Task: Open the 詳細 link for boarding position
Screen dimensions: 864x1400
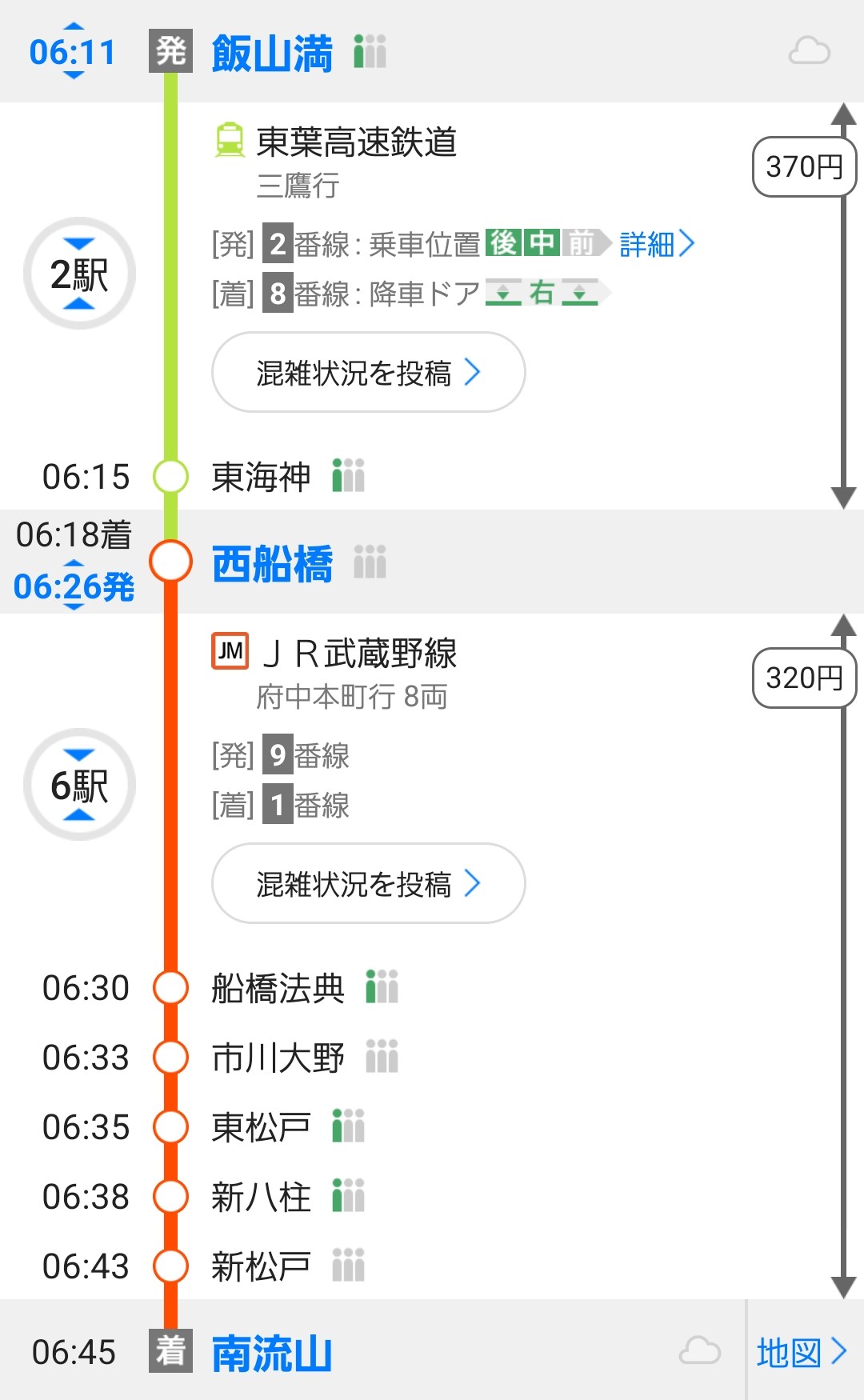Action: [656, 244]
